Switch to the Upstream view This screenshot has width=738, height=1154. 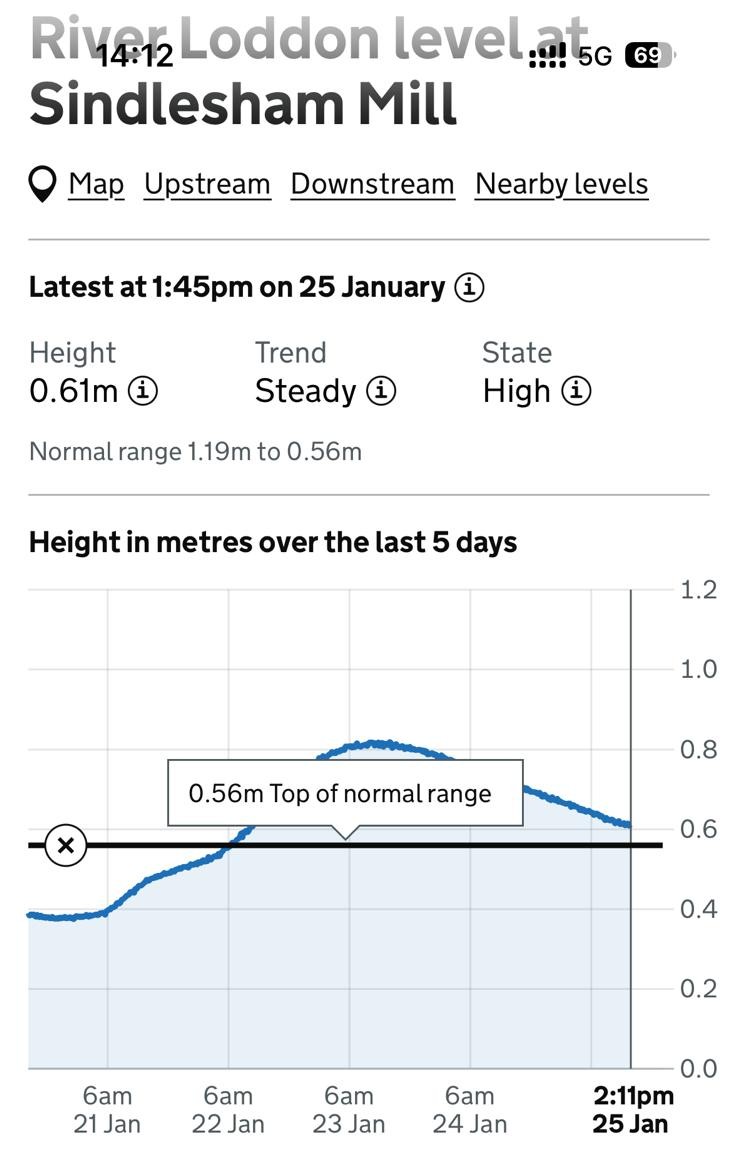[207, 184]
